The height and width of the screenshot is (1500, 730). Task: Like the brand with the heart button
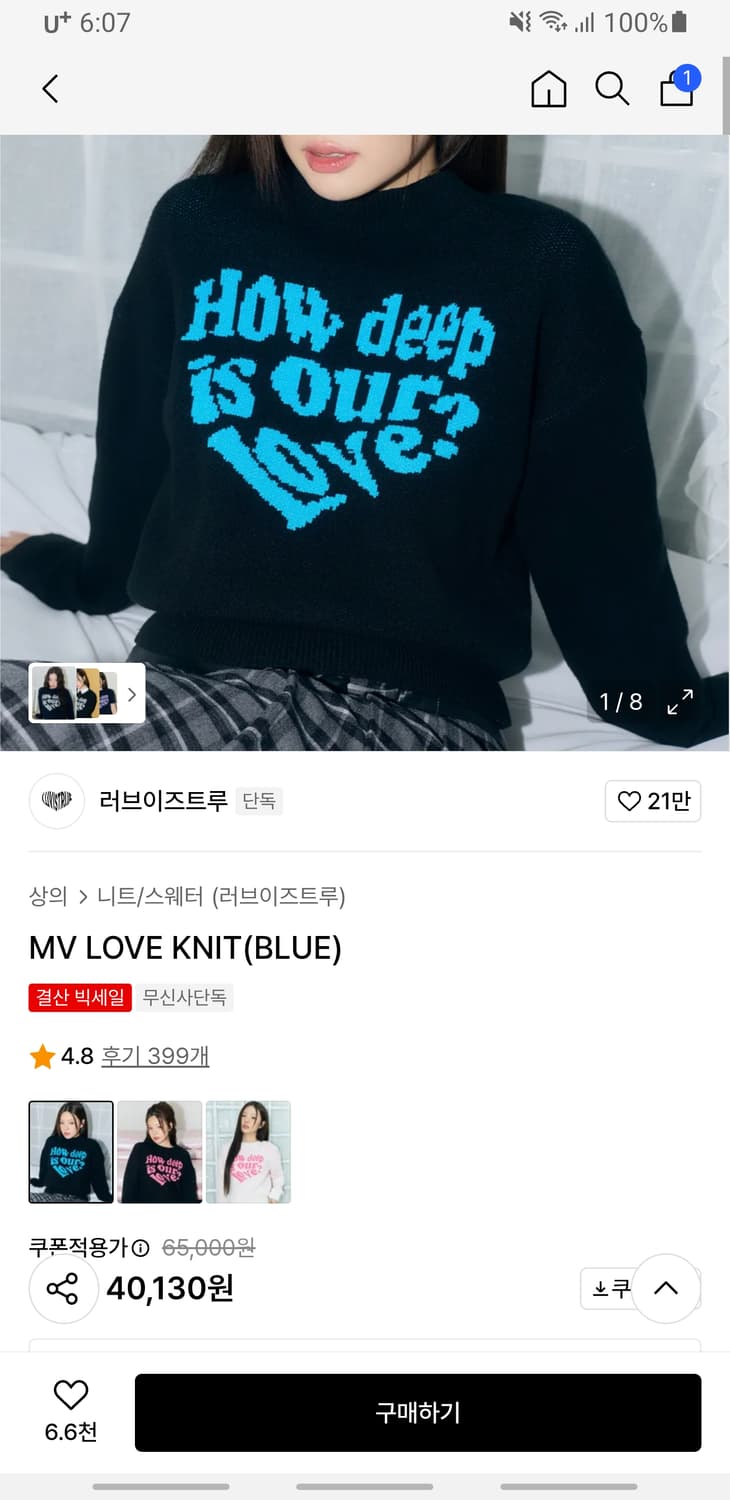pyautogui.click(x=653, y=801)
